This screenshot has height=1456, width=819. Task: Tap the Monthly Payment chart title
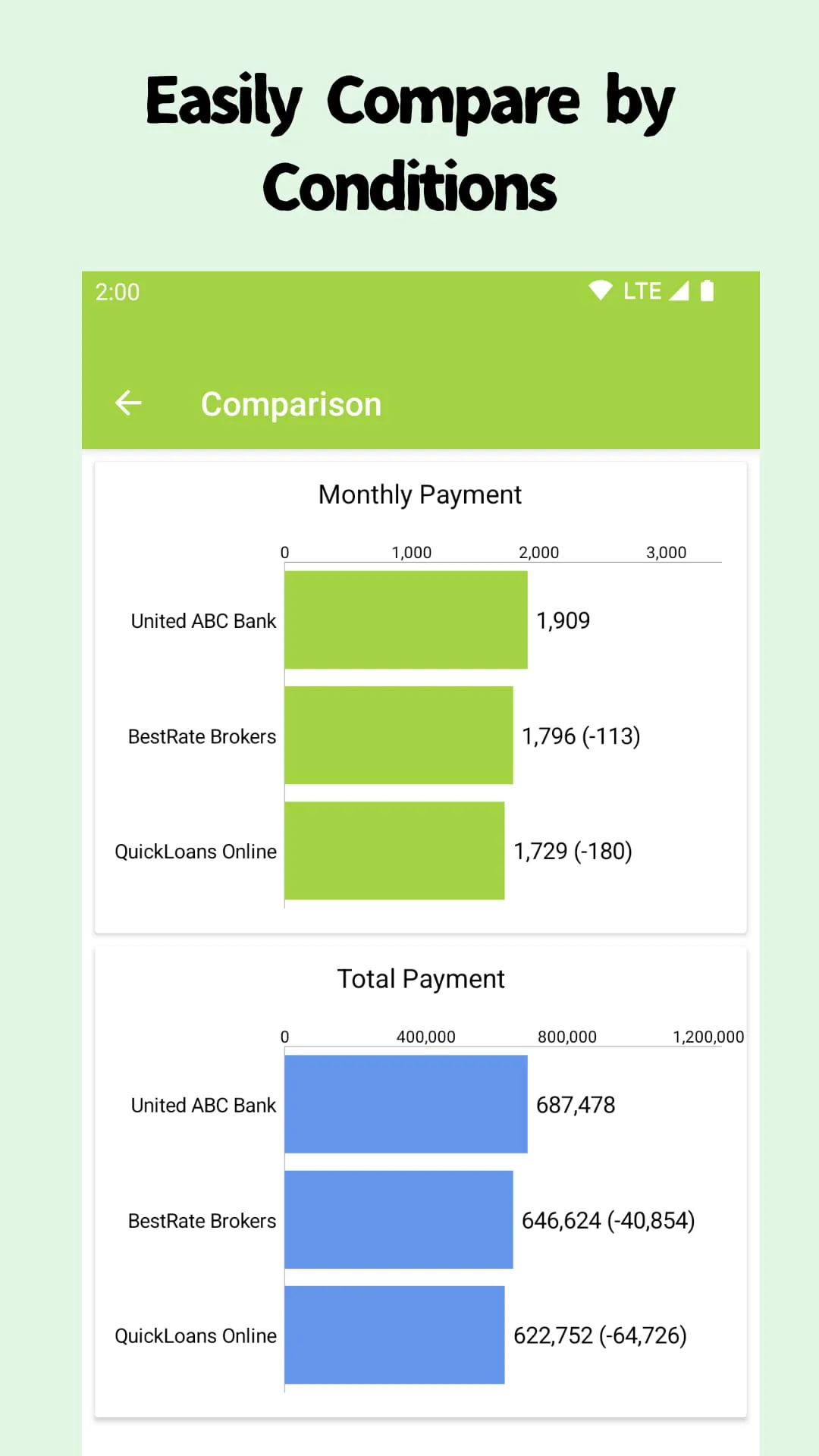point(419,494)
